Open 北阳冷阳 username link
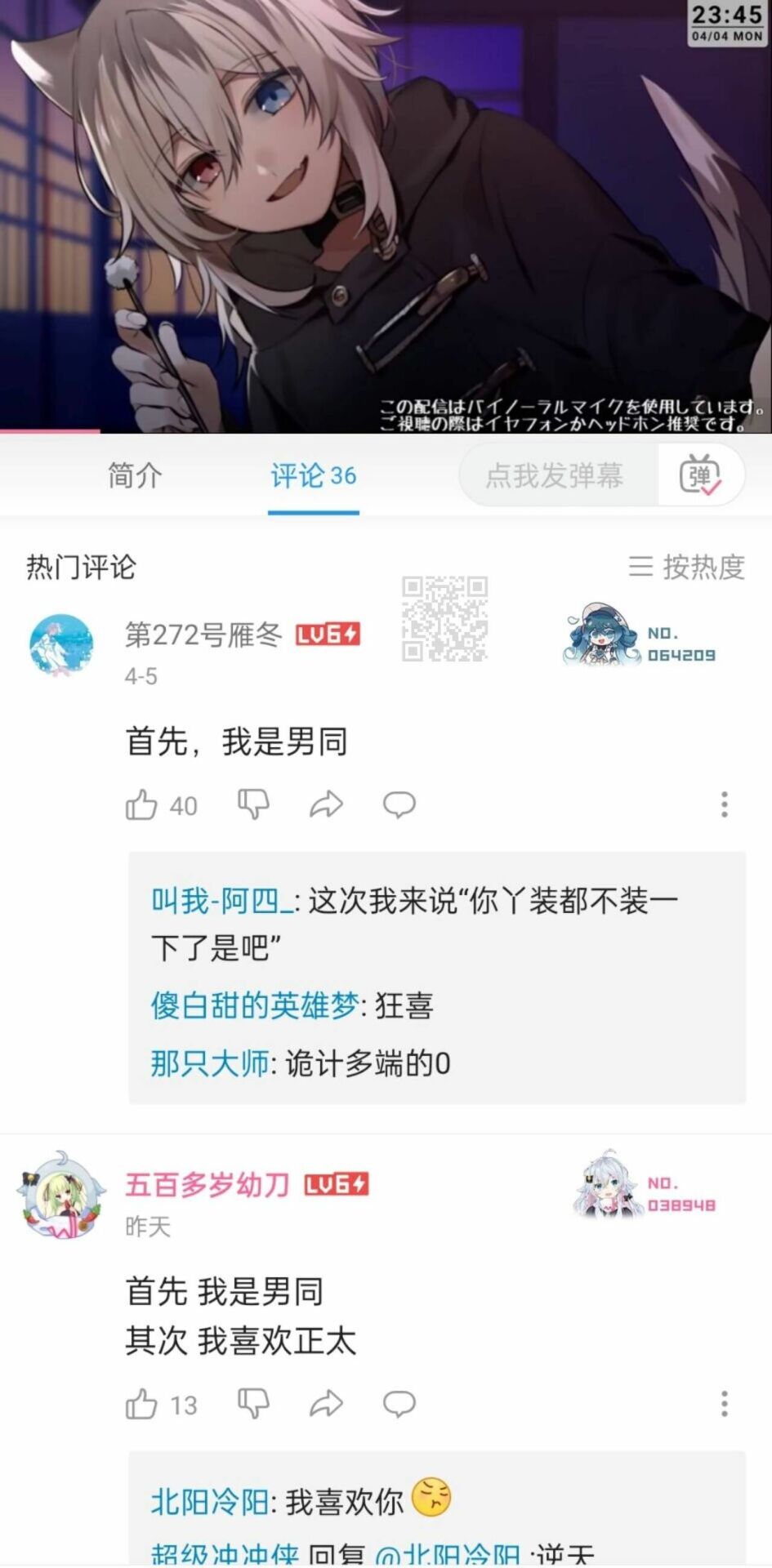 click(x=210, y=1501)
